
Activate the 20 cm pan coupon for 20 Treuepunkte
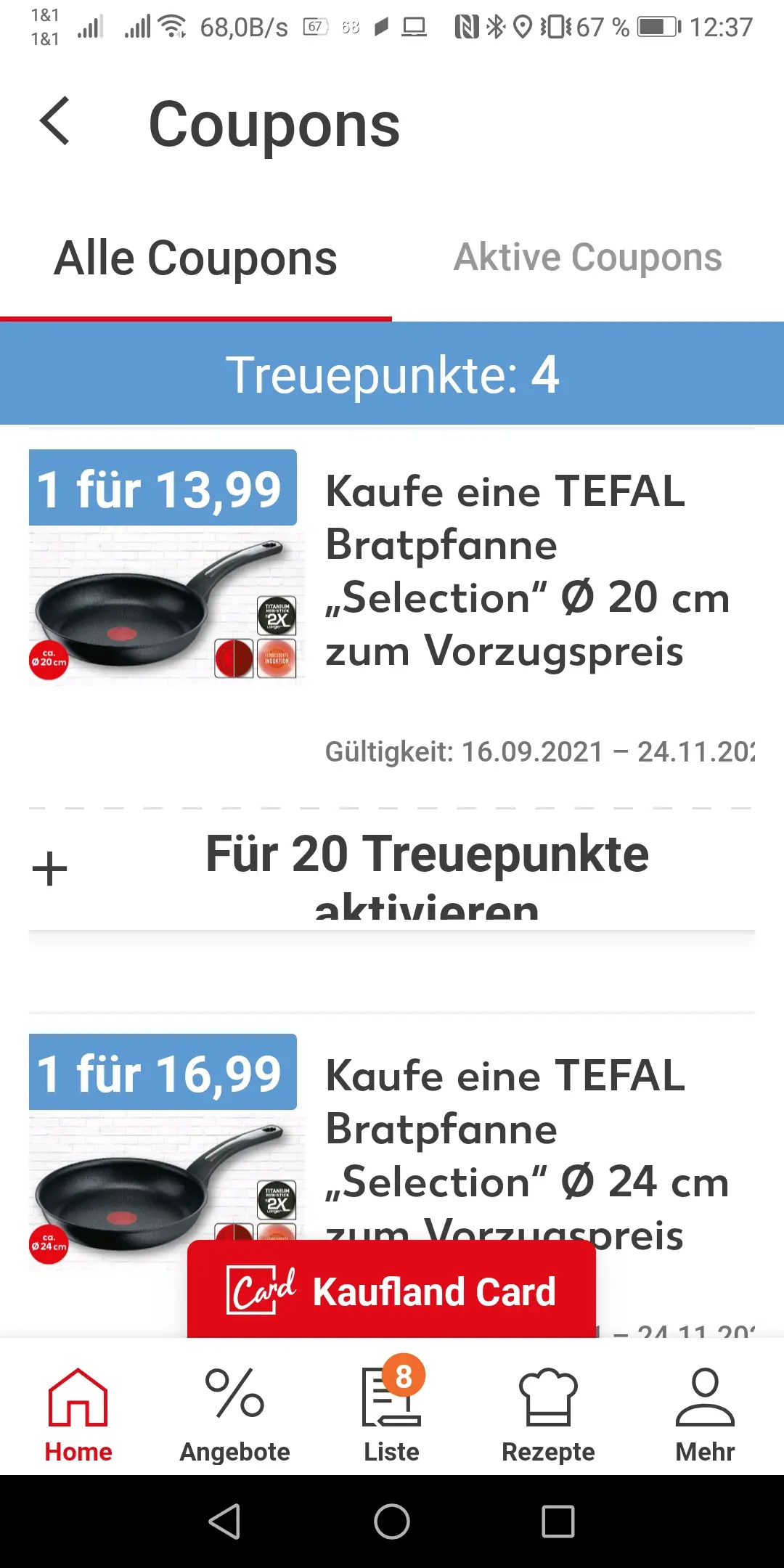pos(392,870)
